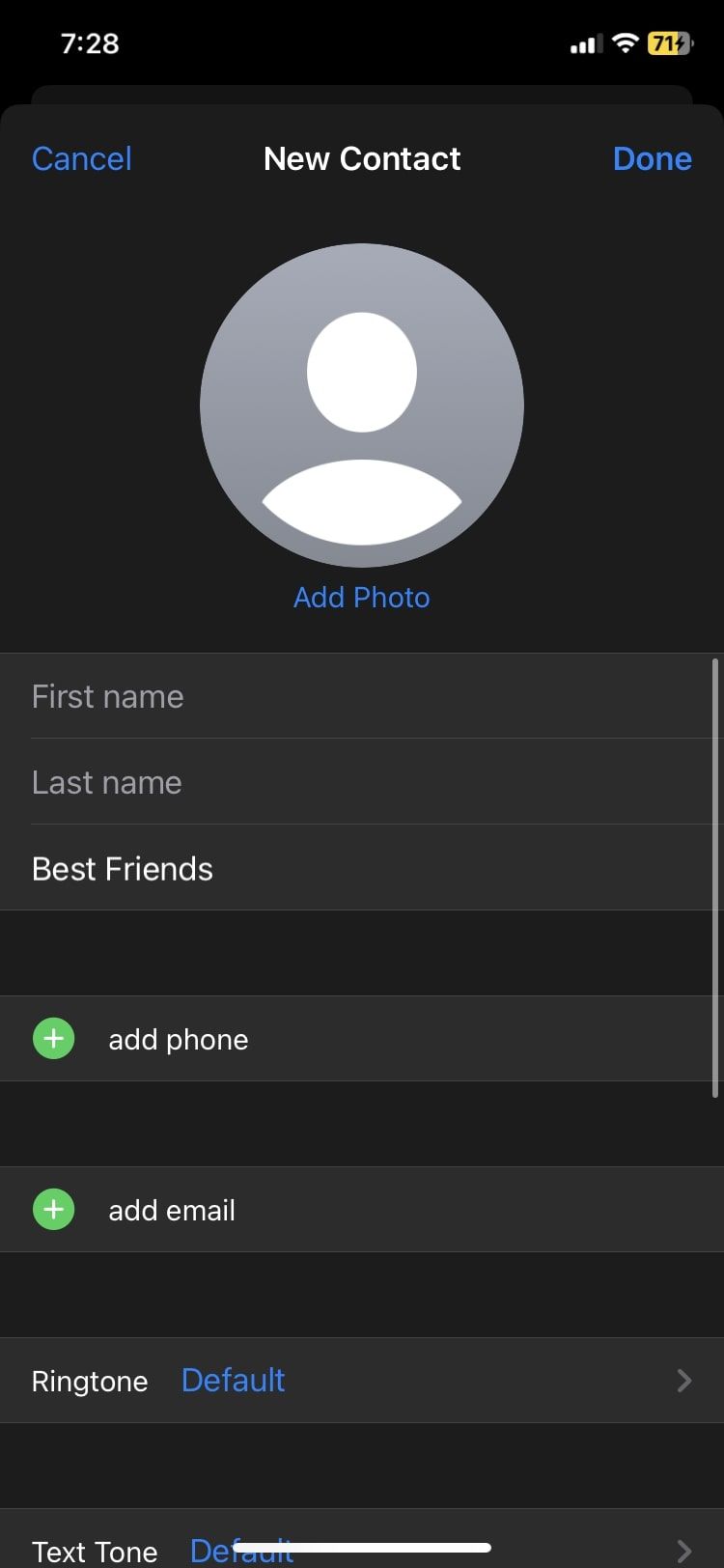Tap Done to save the contact

[652, 158]
